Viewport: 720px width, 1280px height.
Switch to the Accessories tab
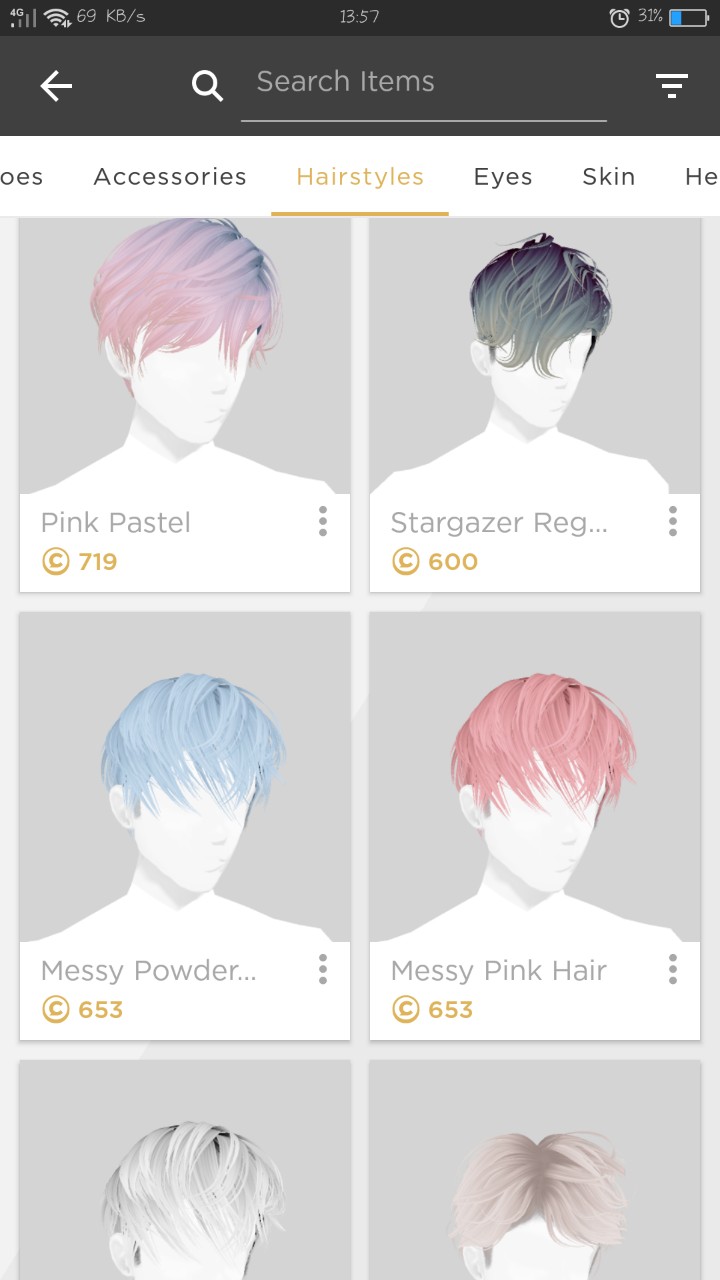(x=170, y=177)
